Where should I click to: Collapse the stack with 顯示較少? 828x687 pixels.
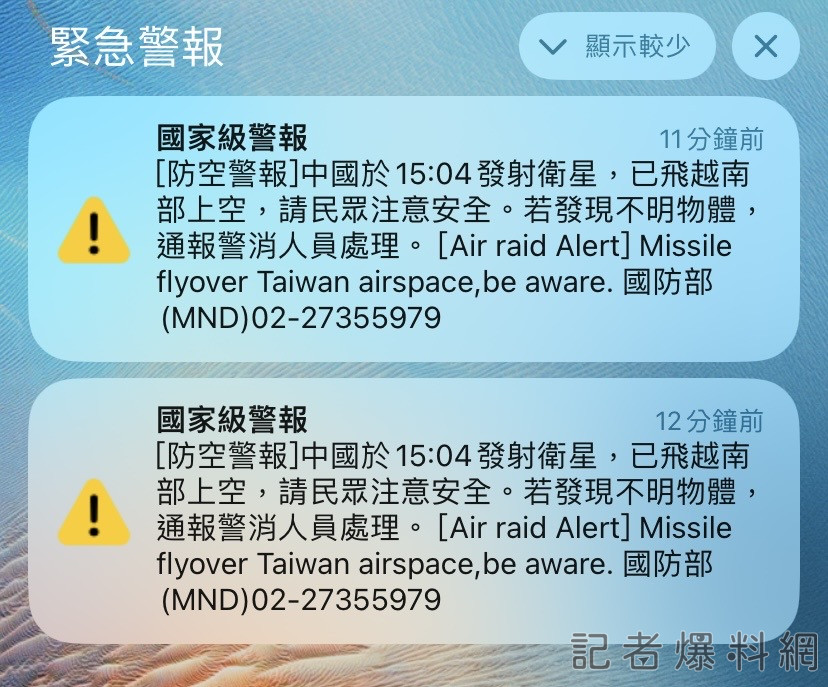[x=617, y=46]
